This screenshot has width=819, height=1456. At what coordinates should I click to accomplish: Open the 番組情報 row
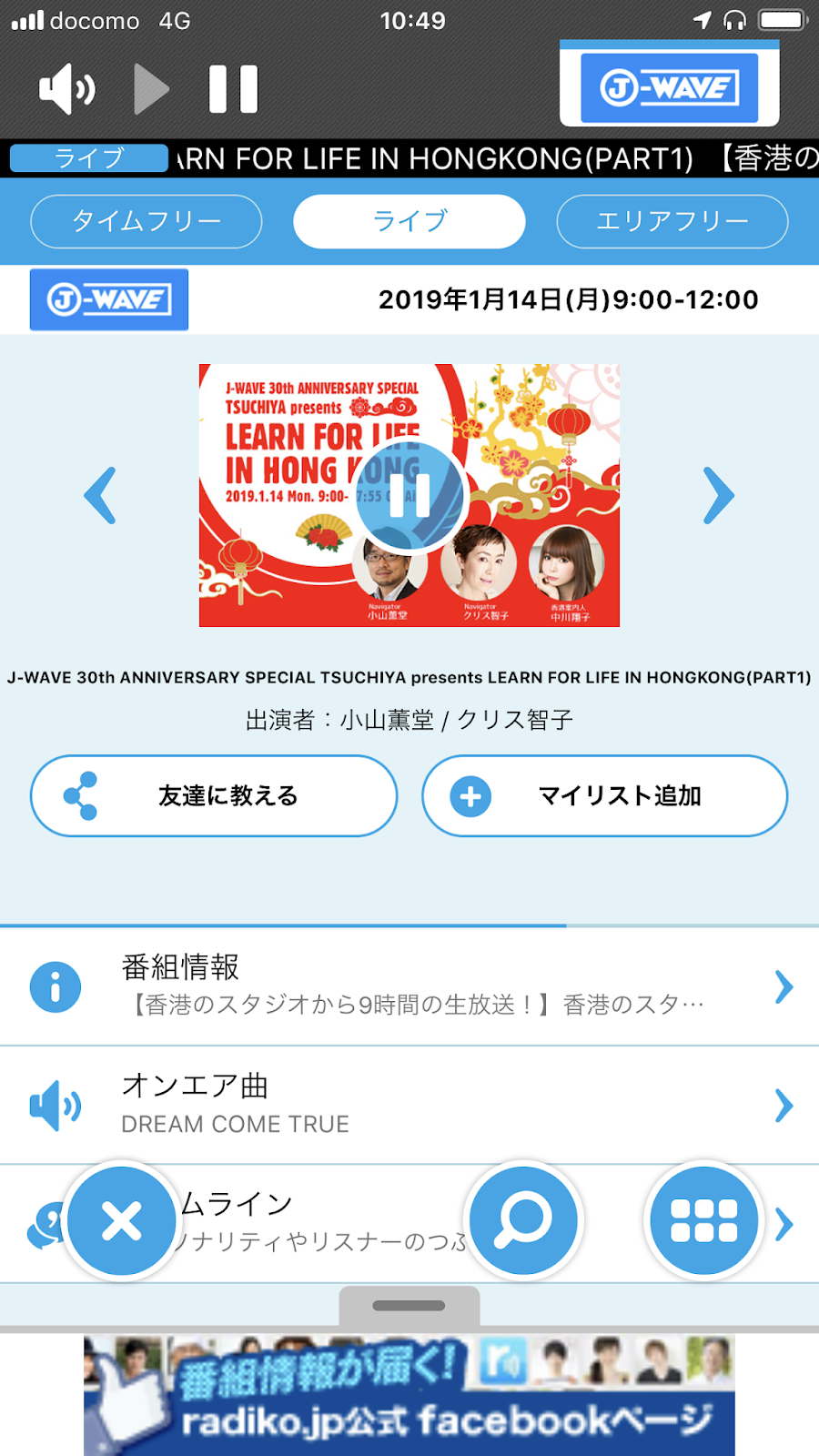409,986
